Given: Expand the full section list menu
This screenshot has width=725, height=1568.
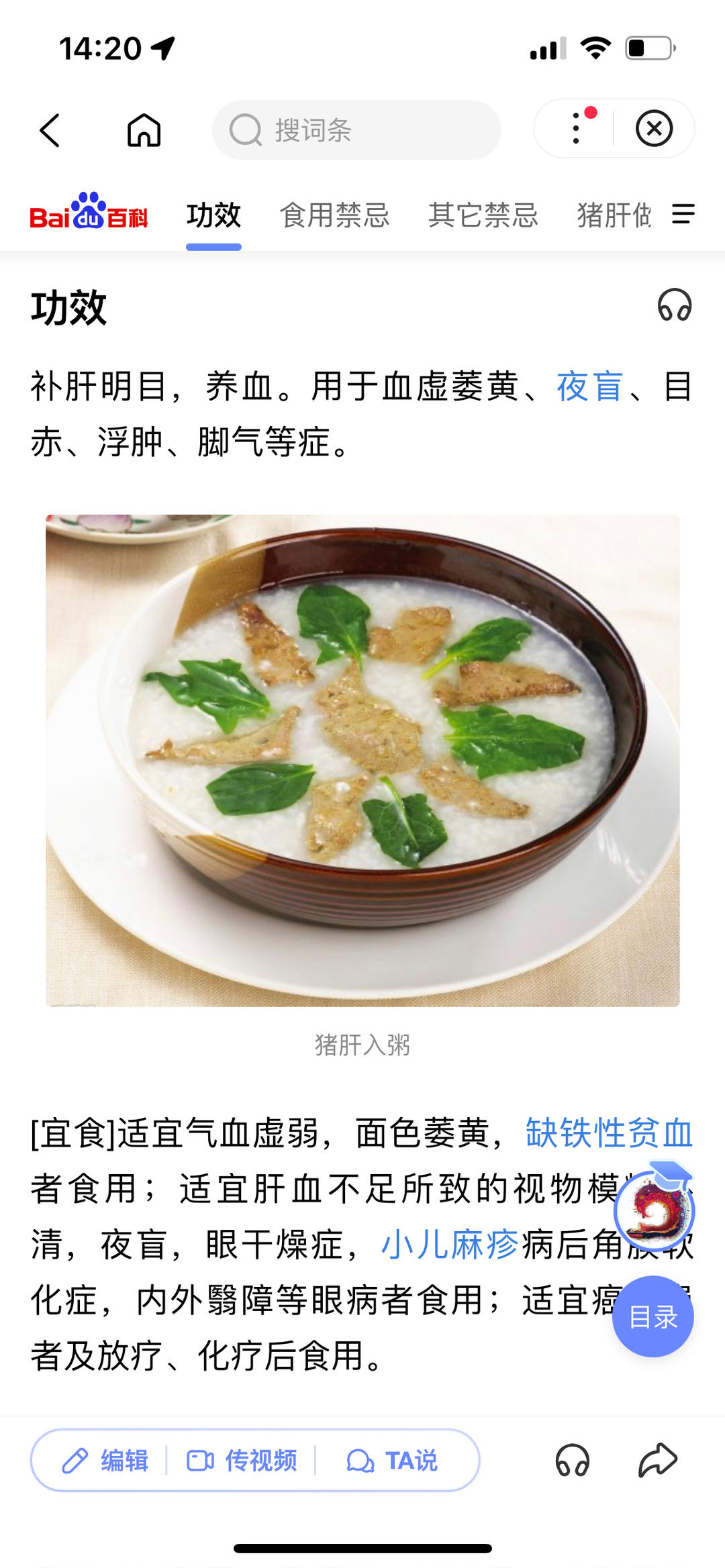Looking at the screenshot, I should (x=683, y=215).
